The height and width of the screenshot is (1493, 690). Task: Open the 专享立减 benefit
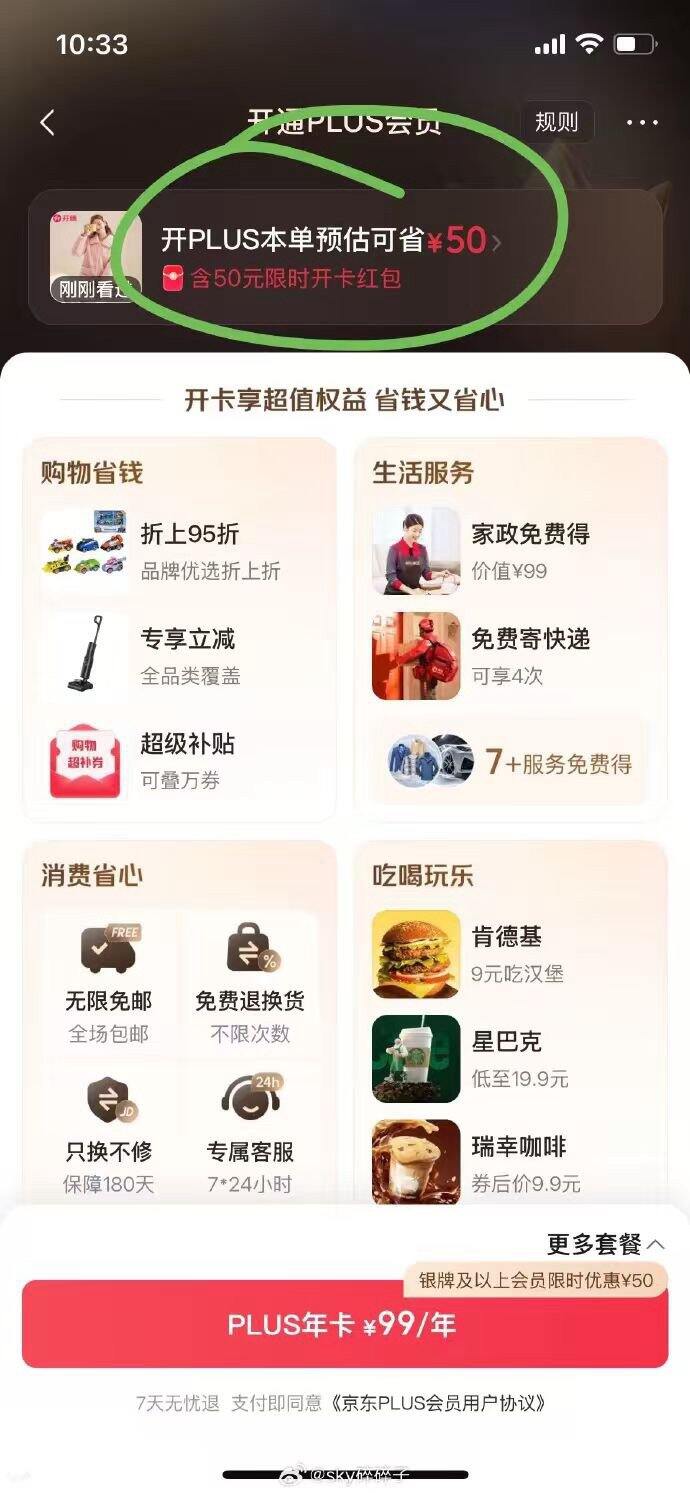tap(188, 655)
